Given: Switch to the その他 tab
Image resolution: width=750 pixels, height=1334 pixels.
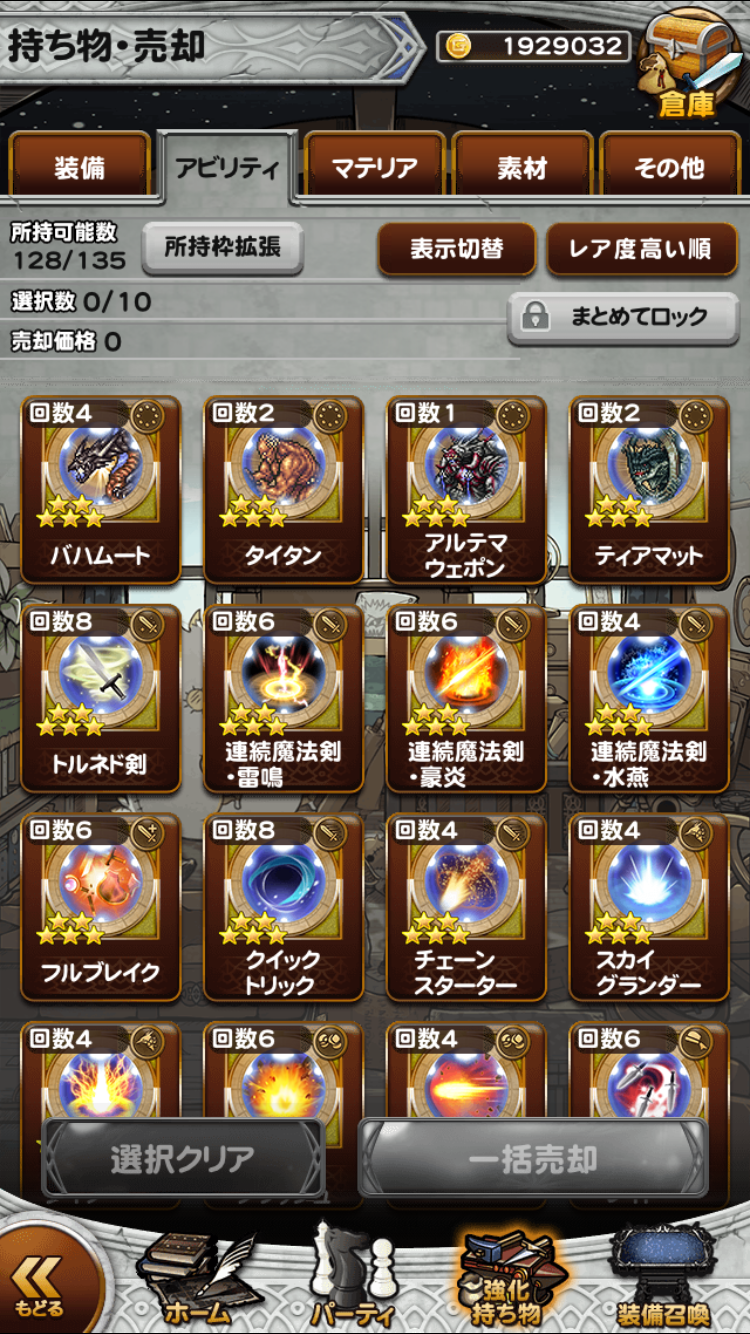Looking at the screenshot, I should coord(669,167).
